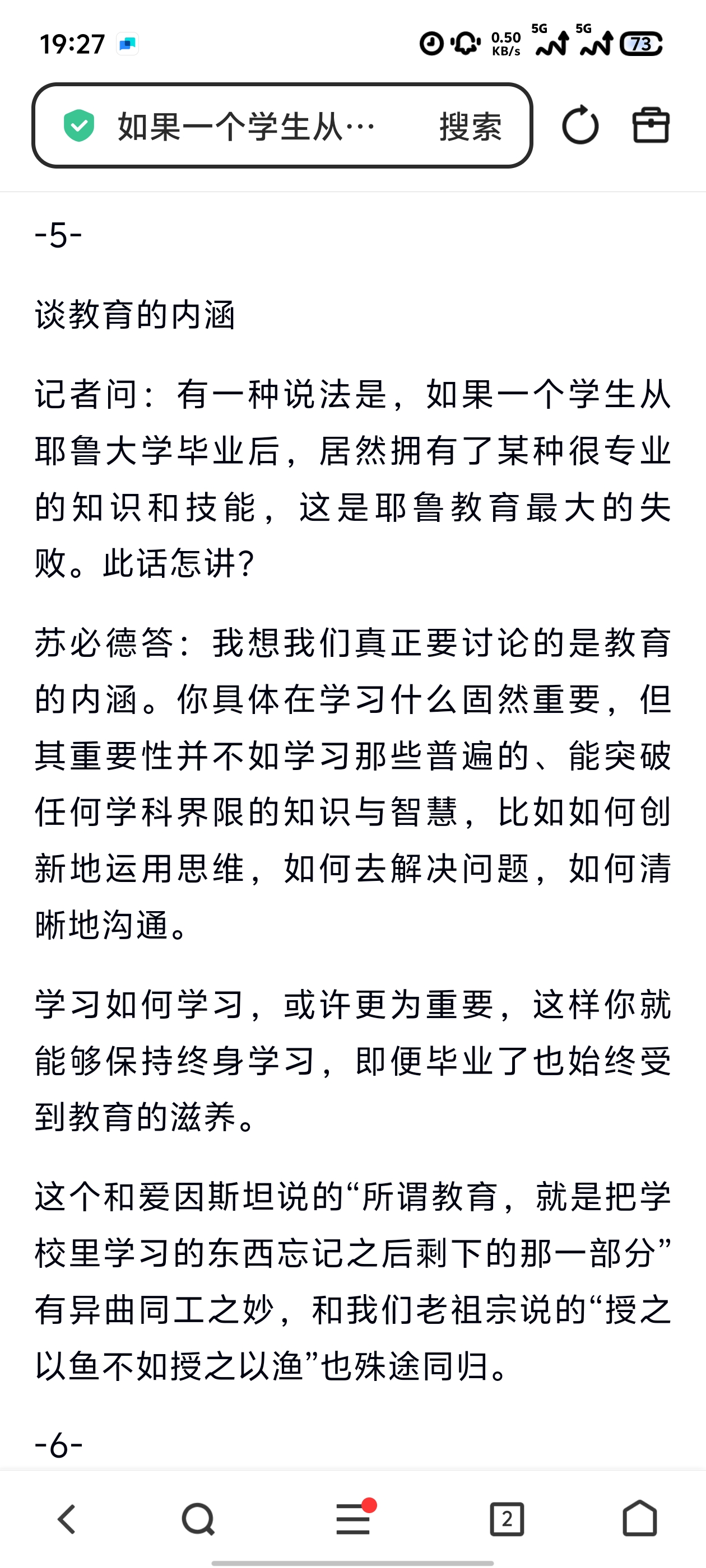This screenshot has height=1568, width=706.
Task: Open the browser menu with red dot
Action: [x=354, y=1519]
